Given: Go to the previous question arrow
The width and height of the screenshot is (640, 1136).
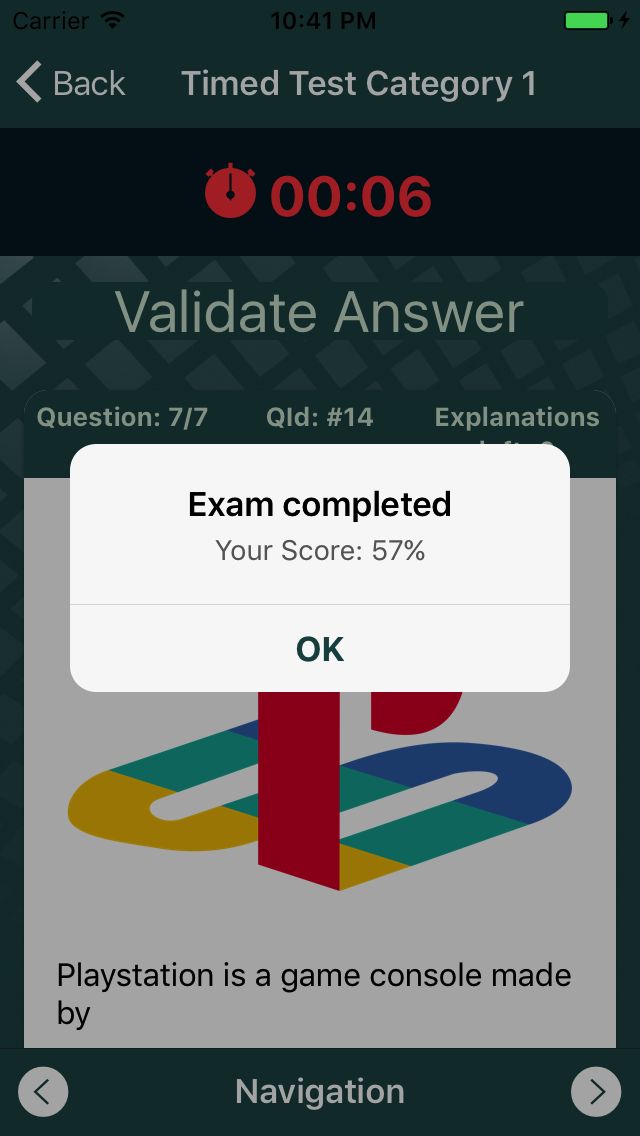Looking at the screenshot, I should [43, 1091].
